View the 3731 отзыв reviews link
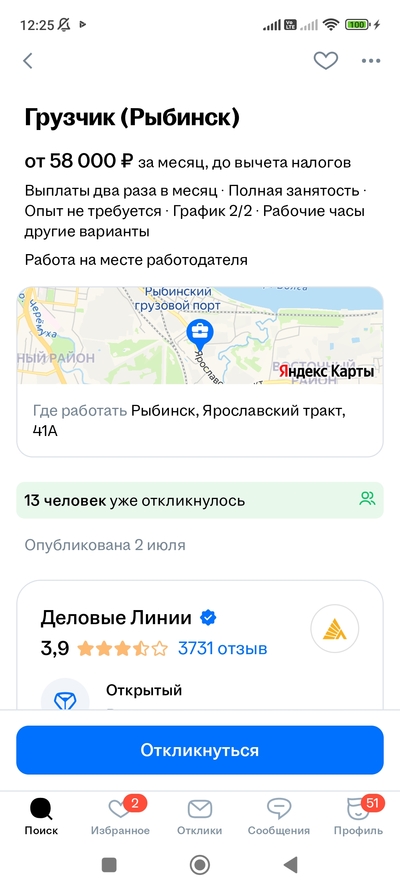 (x=223, y=648)
